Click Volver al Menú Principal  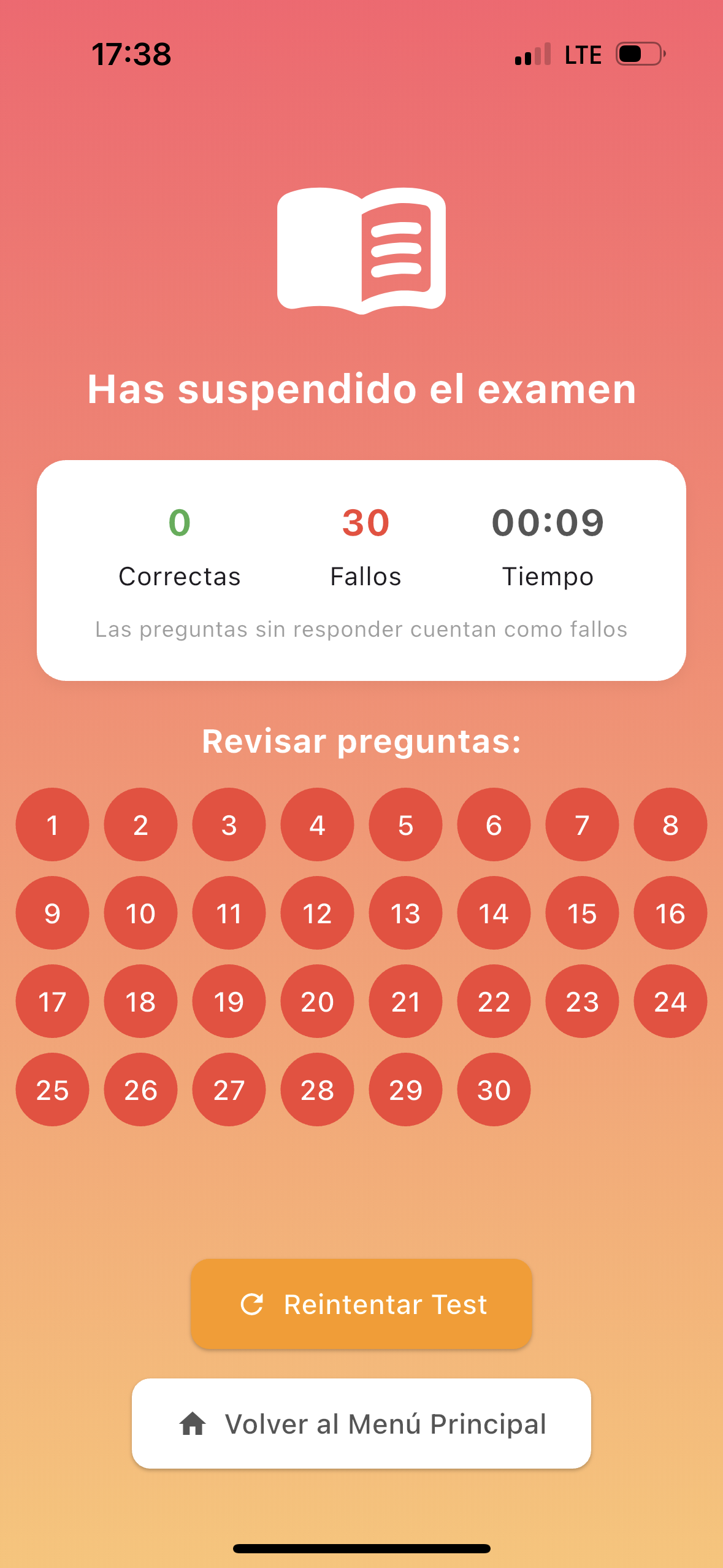361,1424
